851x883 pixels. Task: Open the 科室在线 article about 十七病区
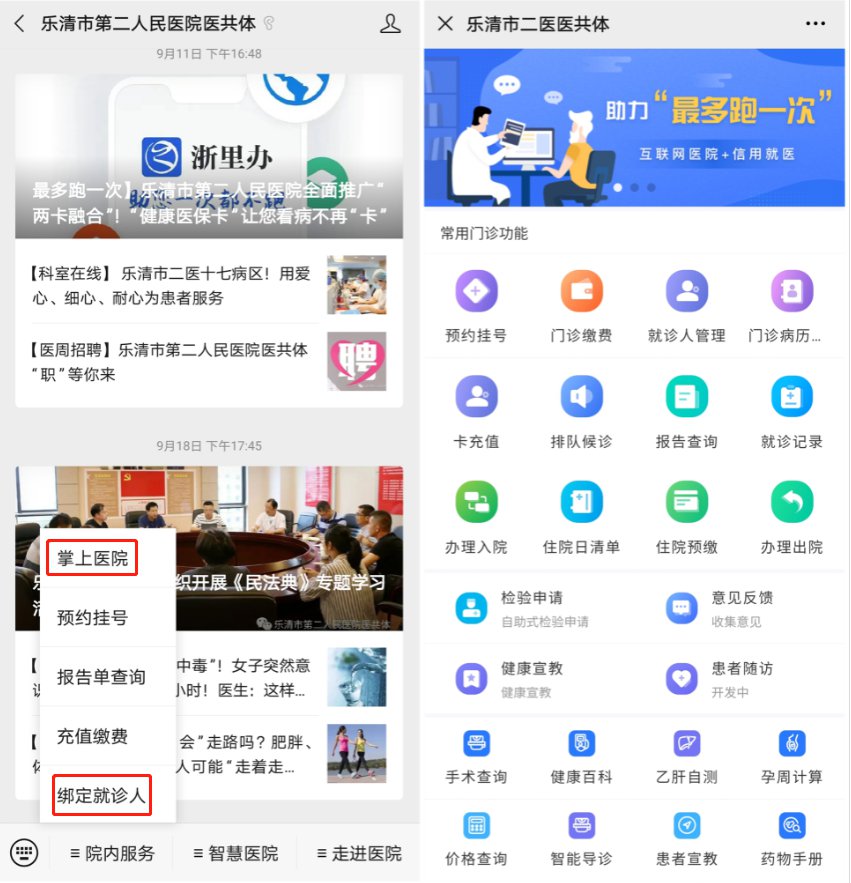click(x=170, y=285)
